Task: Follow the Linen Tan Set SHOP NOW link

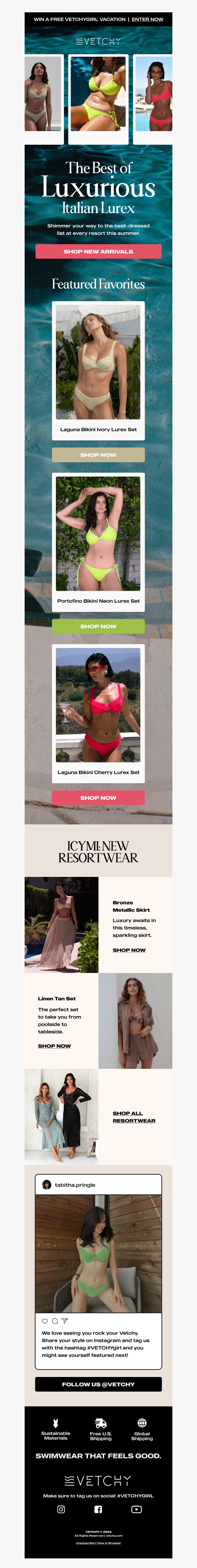Action: (54, 1046)
